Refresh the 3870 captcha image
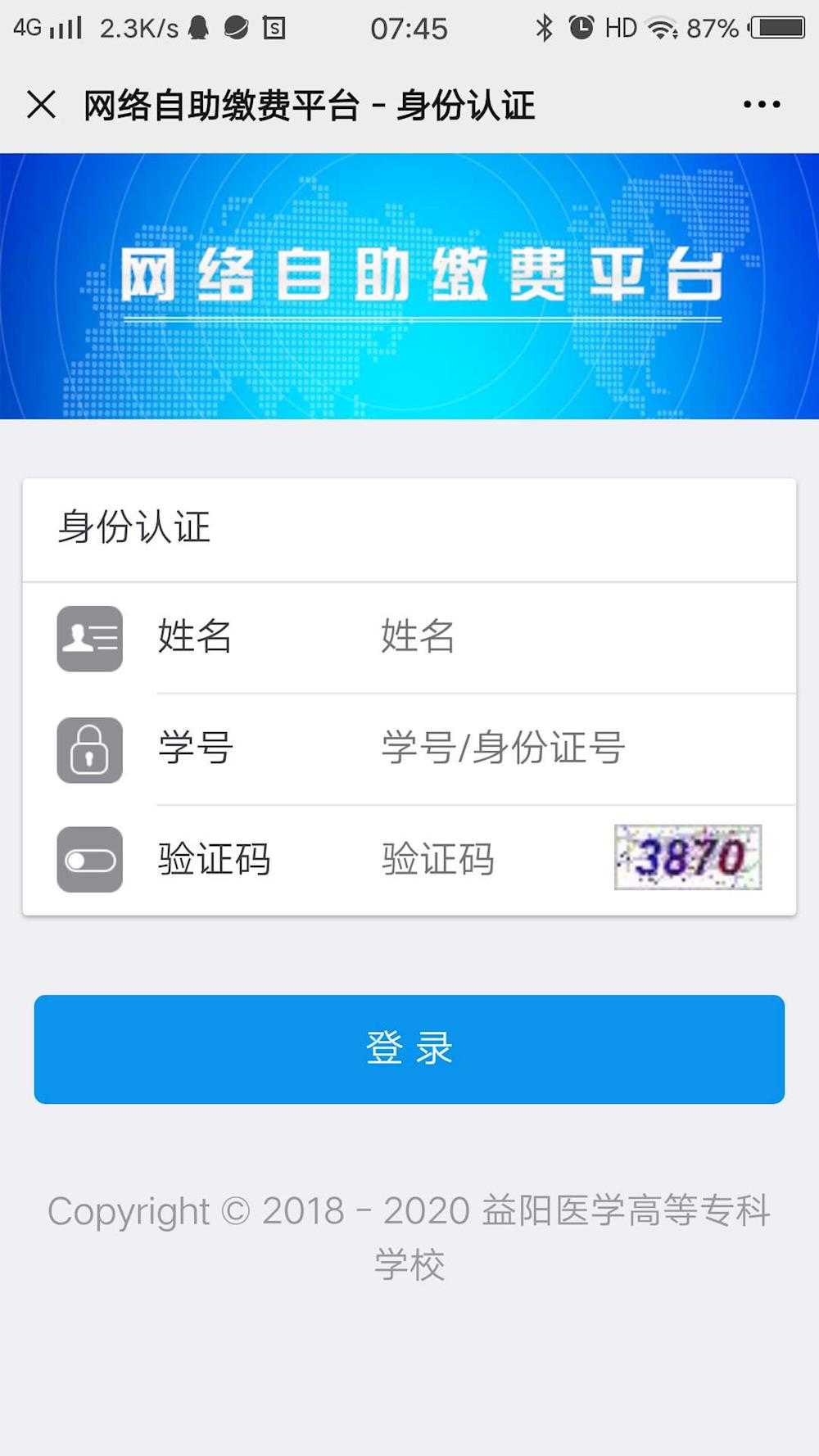The height and width of the screenshot is (1456, 819). click(688, 857)
